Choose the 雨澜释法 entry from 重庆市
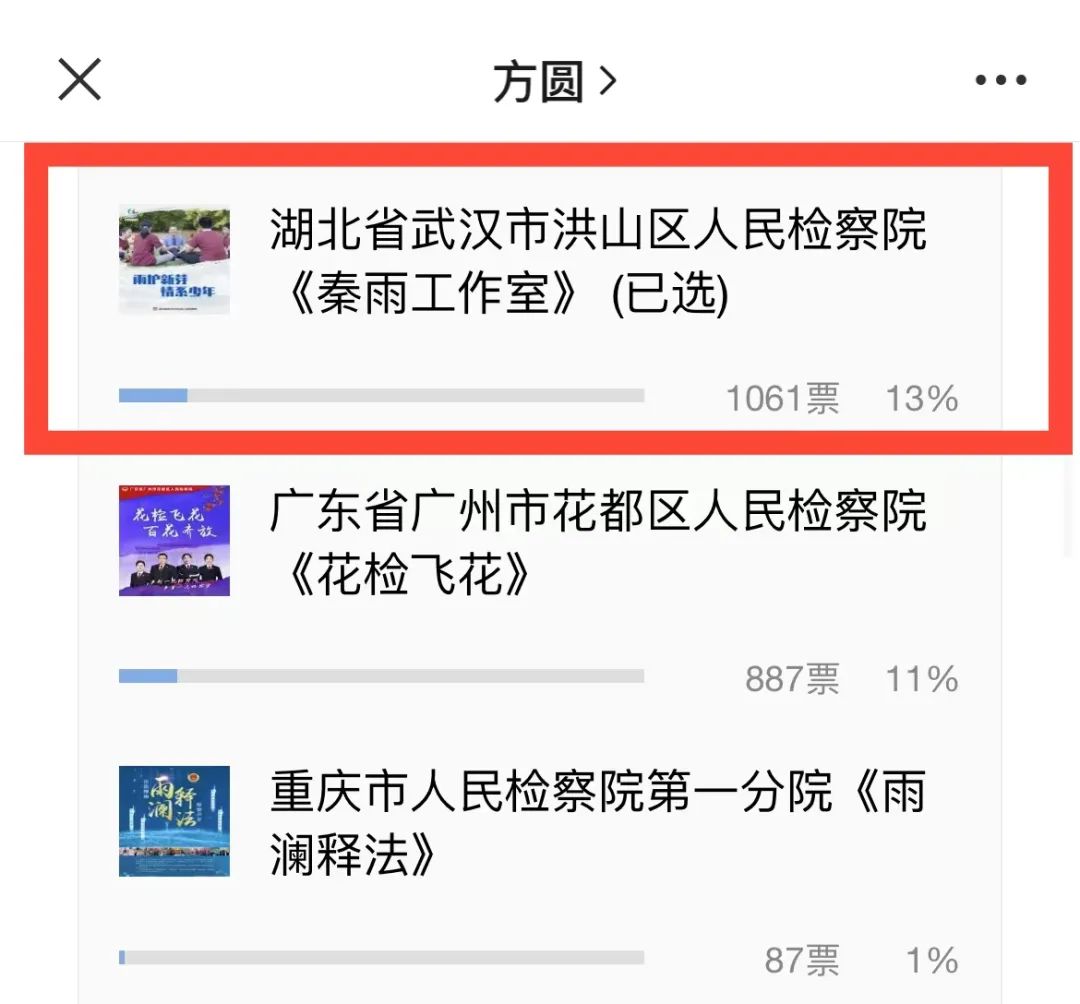 coord(597,823)
